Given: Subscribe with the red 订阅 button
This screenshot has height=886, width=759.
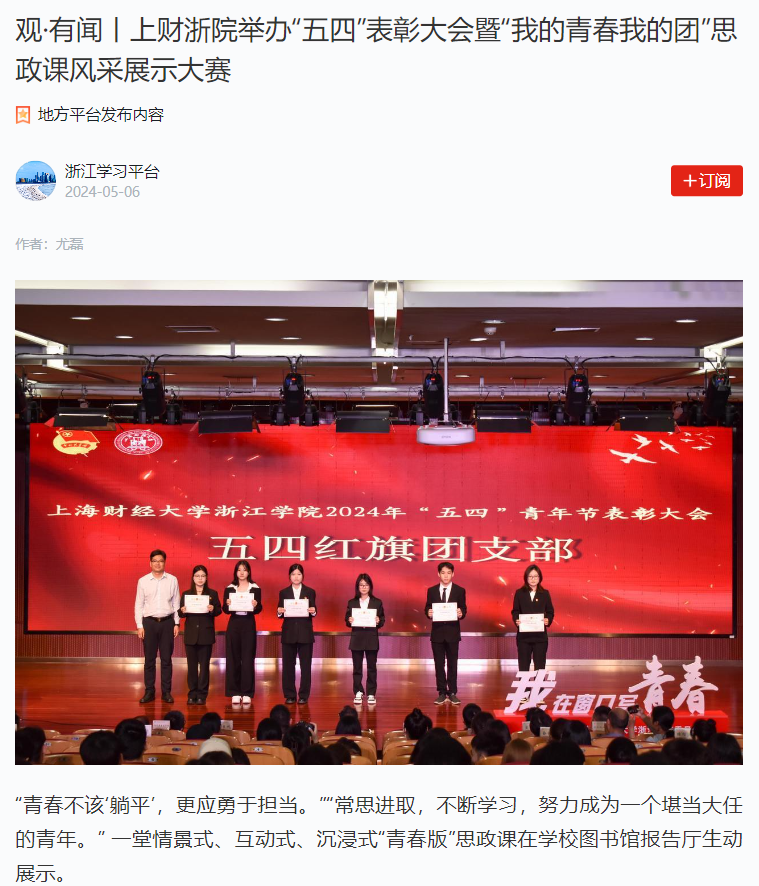Looking at the screenshot, I should point(706,181).
